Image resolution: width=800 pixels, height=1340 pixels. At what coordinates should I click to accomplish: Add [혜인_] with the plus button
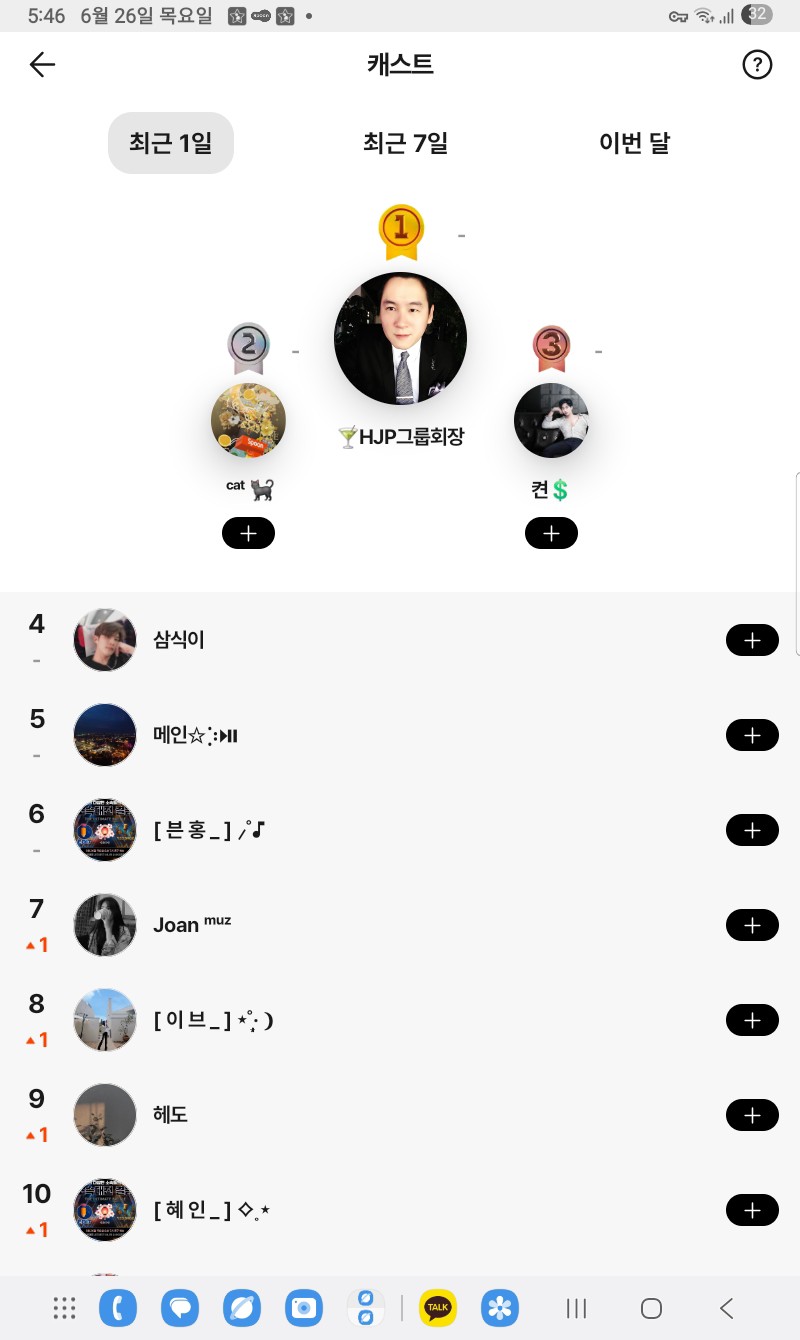coord(752,1210)
